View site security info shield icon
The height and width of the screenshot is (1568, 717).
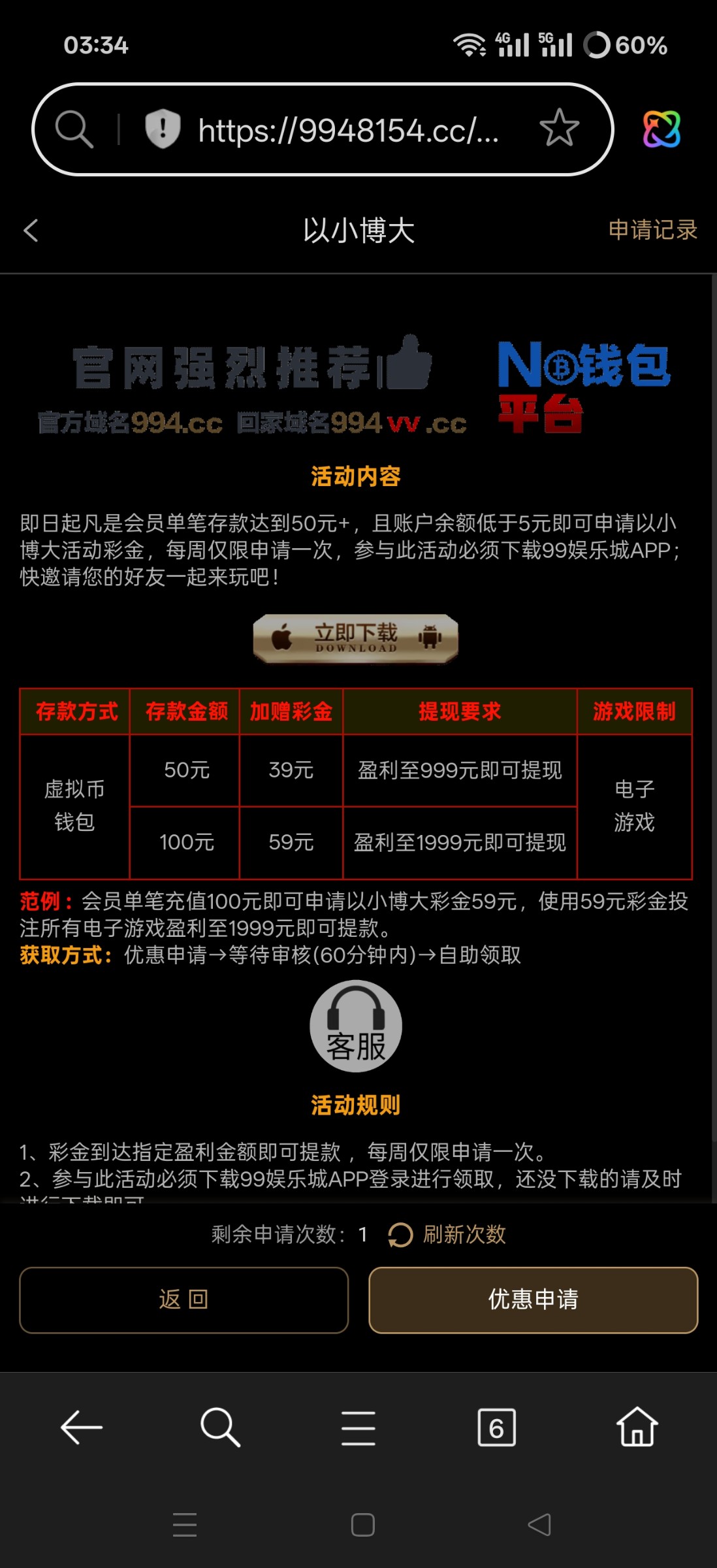162,129
